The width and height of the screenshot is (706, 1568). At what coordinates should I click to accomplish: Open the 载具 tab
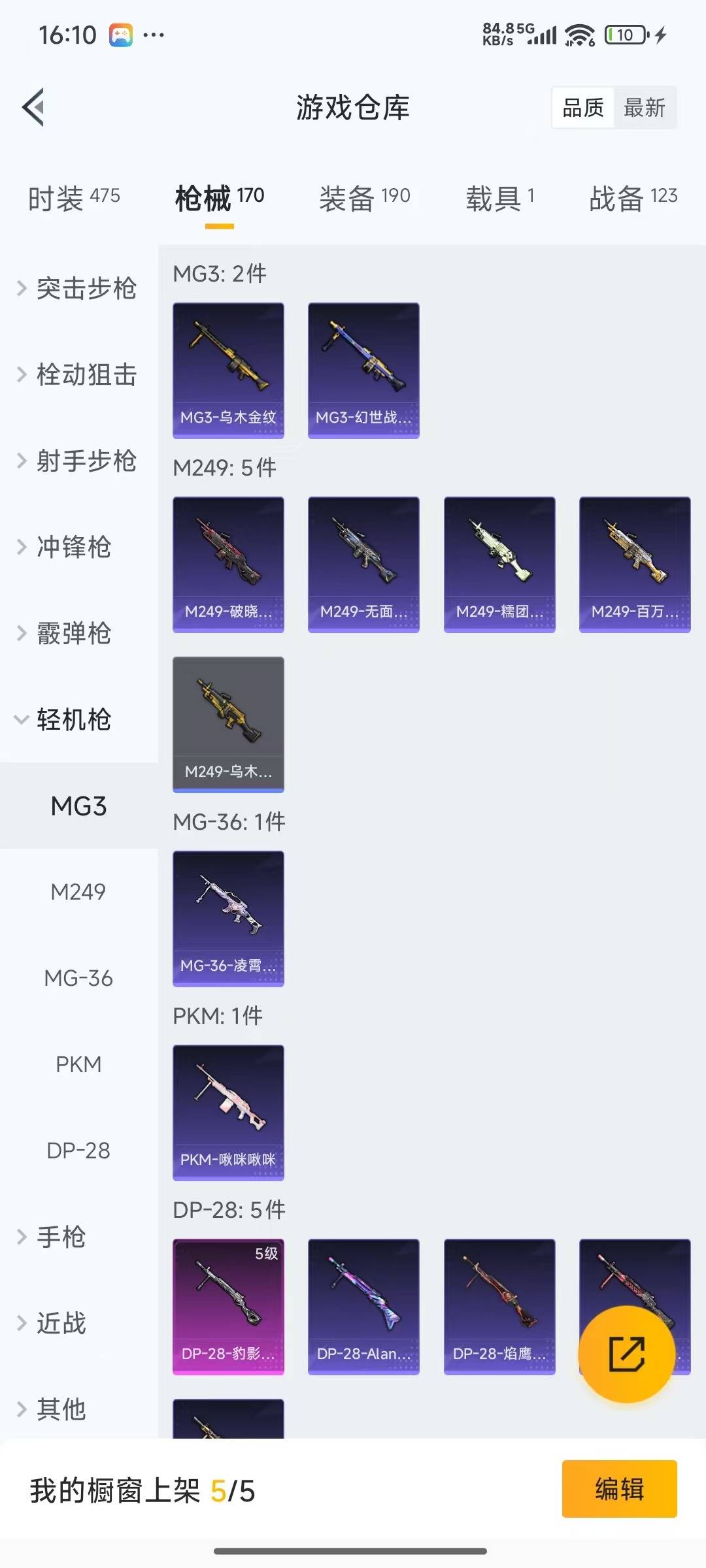point(499,198)
